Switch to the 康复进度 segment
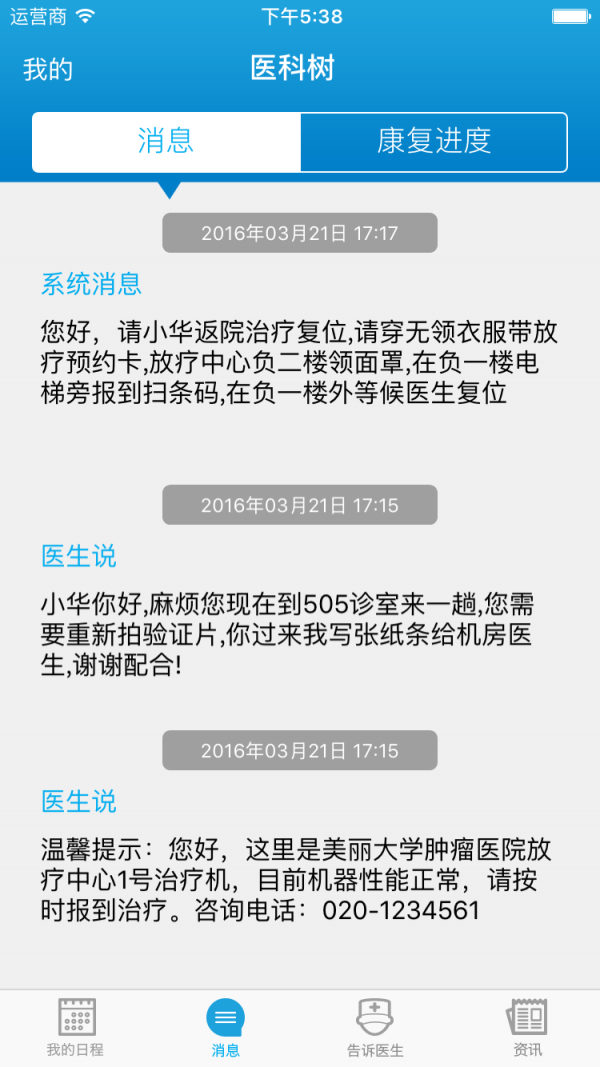The width and height of the screenshot is (600, 1067). tap(434, 142)
